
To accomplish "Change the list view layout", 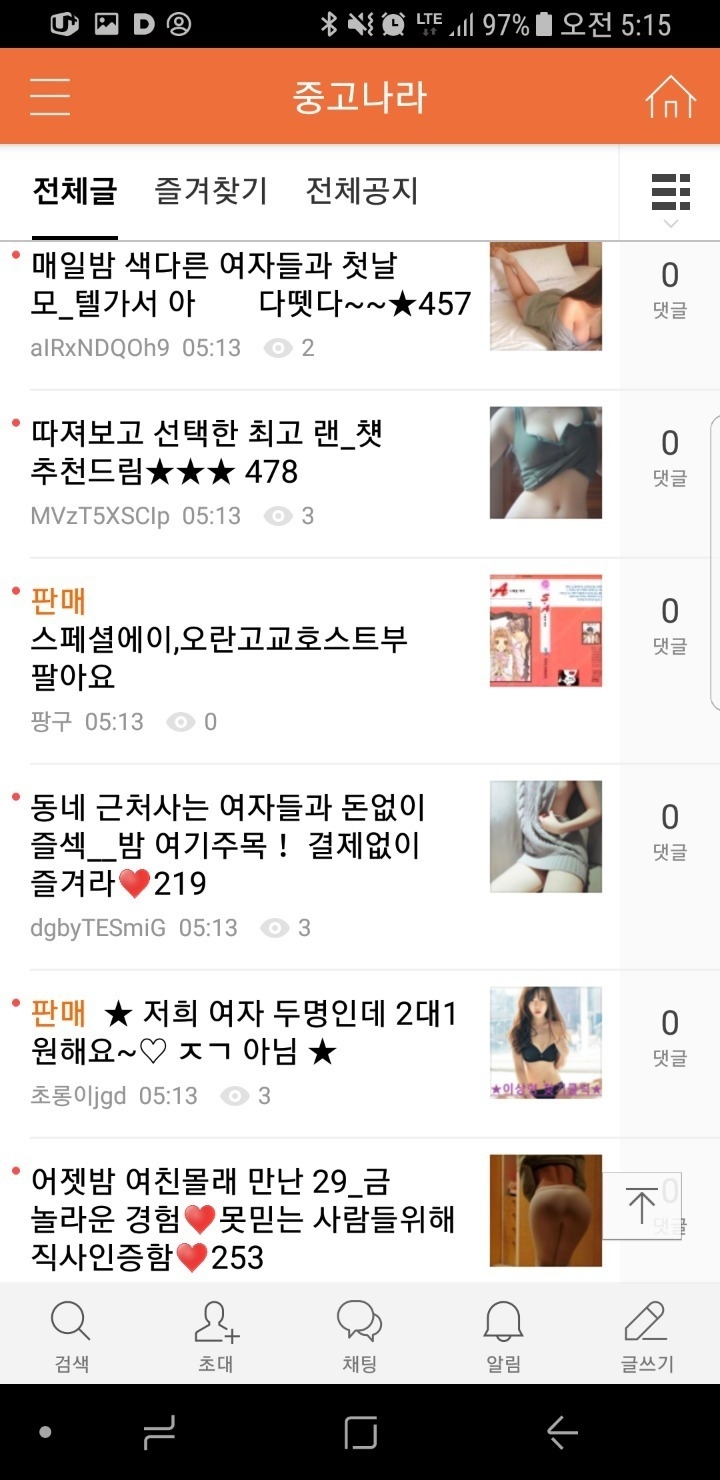I will coord(670,192).
